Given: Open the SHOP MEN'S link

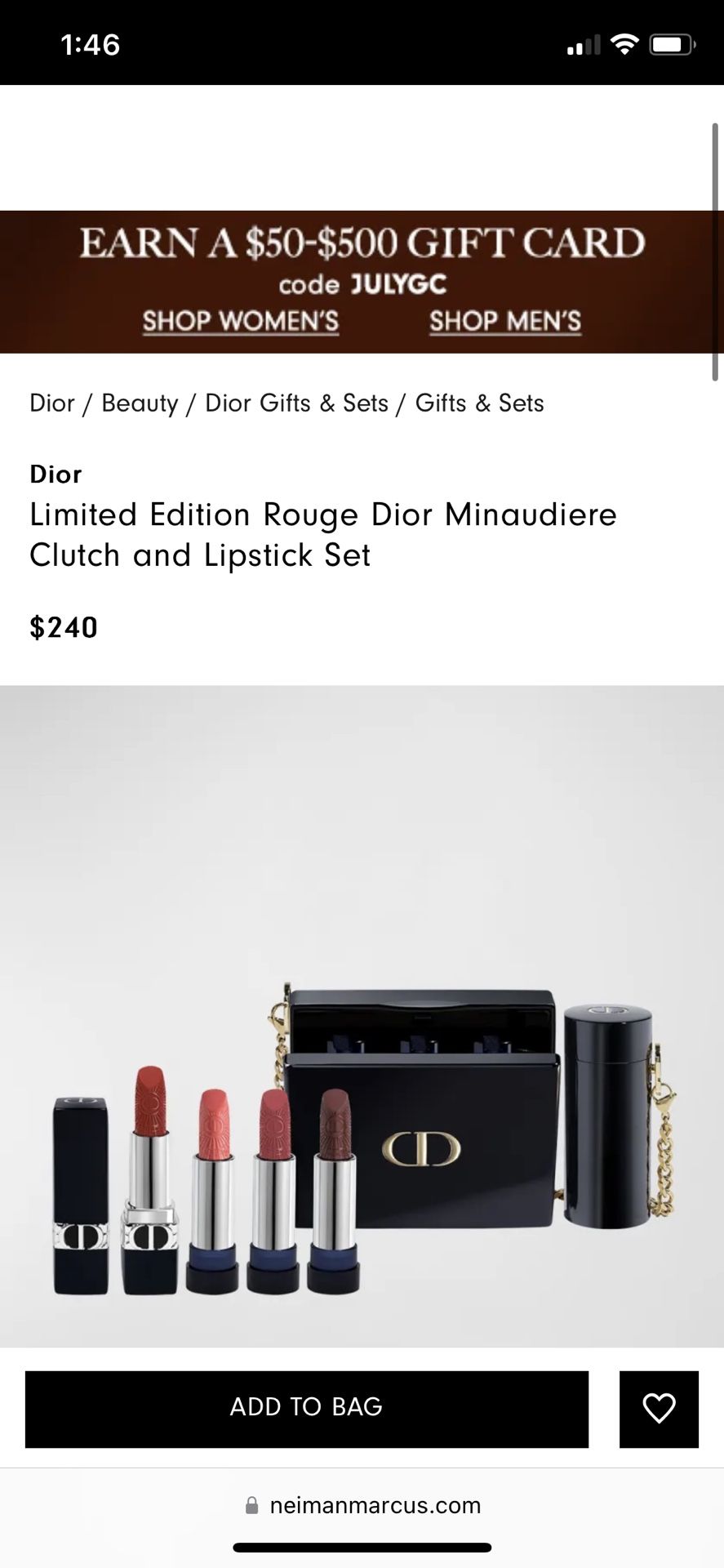Looking at the screenshot, I should click(x=505, y=320).
